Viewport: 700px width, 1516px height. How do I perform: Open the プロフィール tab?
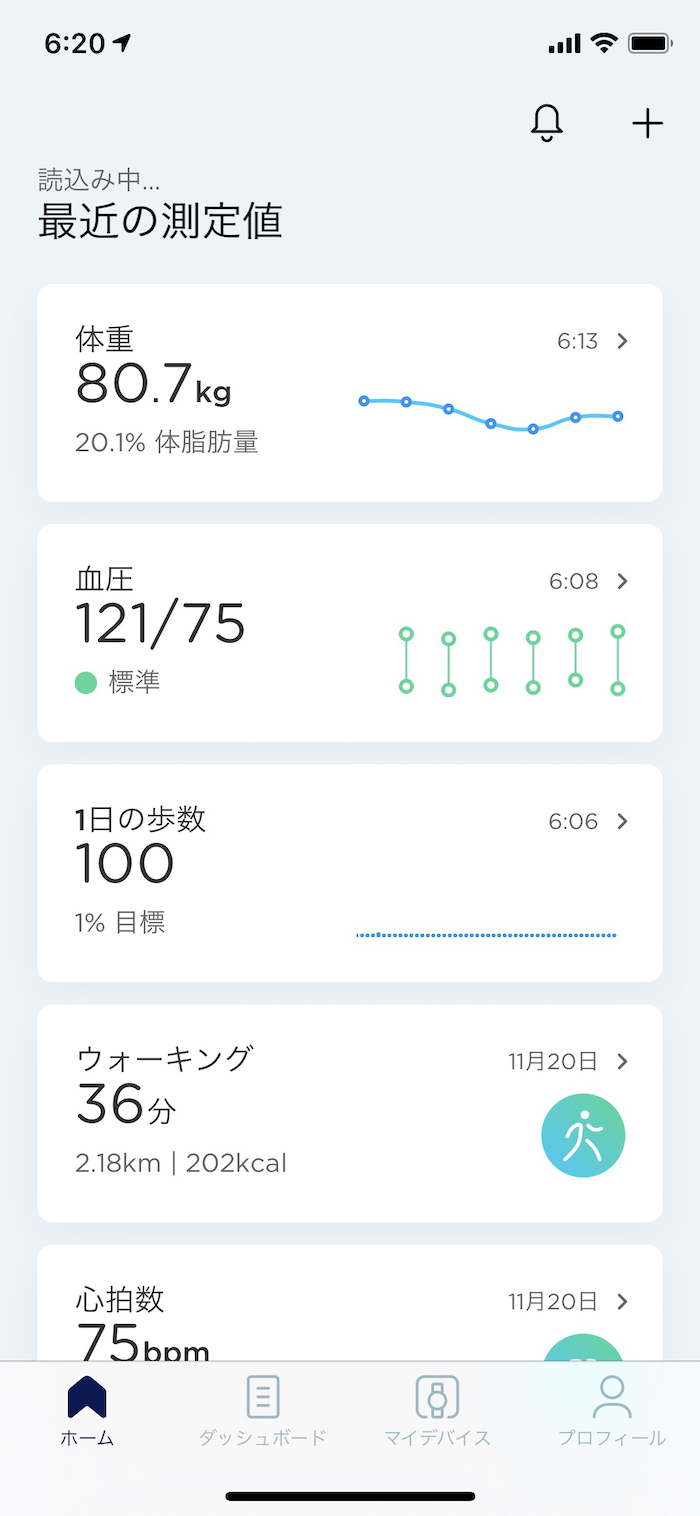(x=612, y=1411)
